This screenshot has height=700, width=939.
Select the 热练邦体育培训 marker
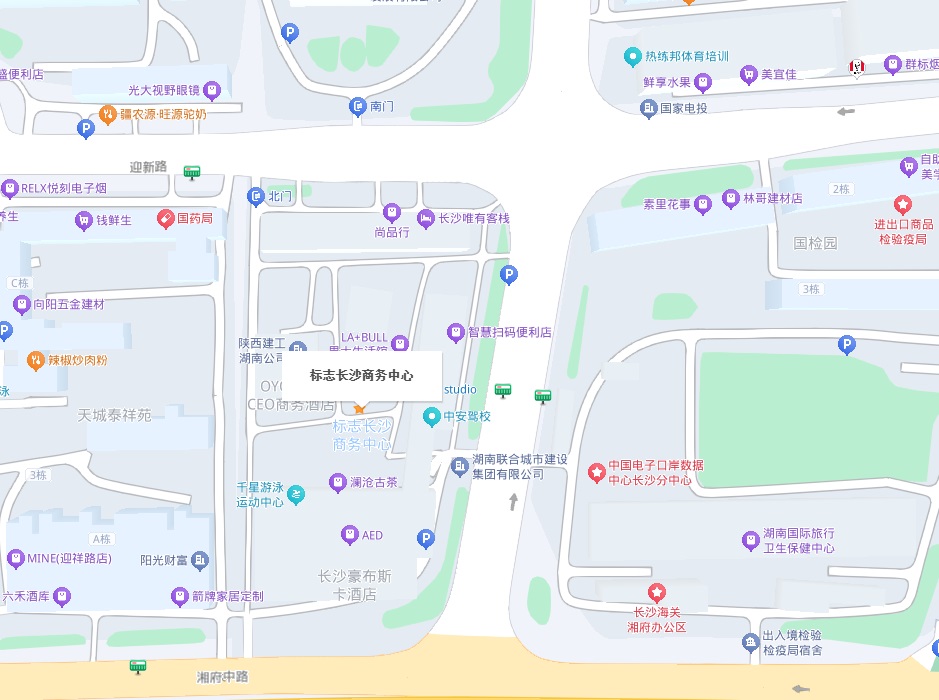[x=632, y=56]
